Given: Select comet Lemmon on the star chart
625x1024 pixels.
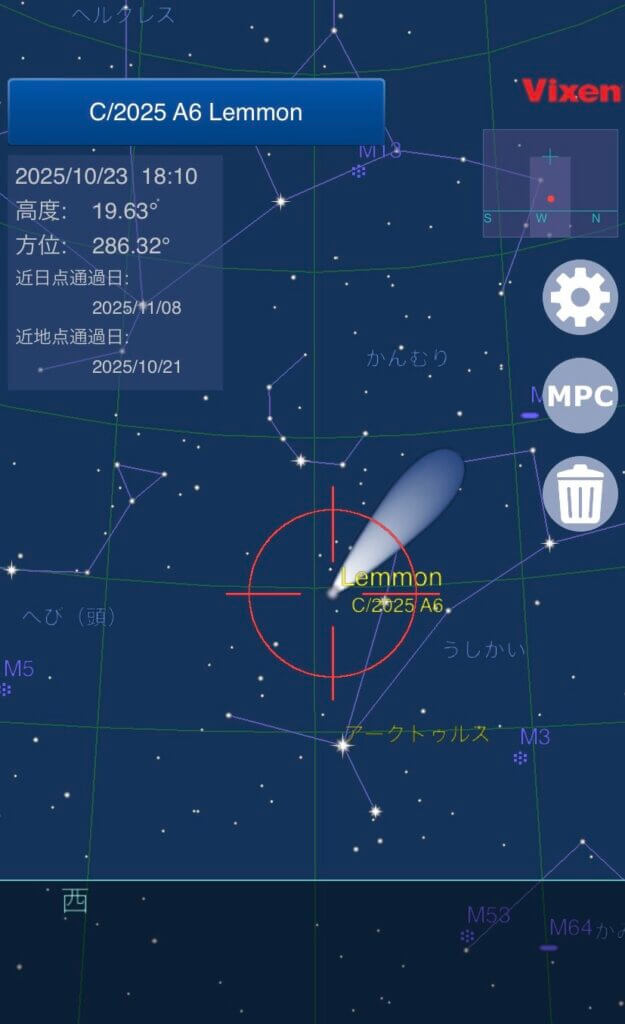Looking at the screenshot, I should tap(334, 592).
